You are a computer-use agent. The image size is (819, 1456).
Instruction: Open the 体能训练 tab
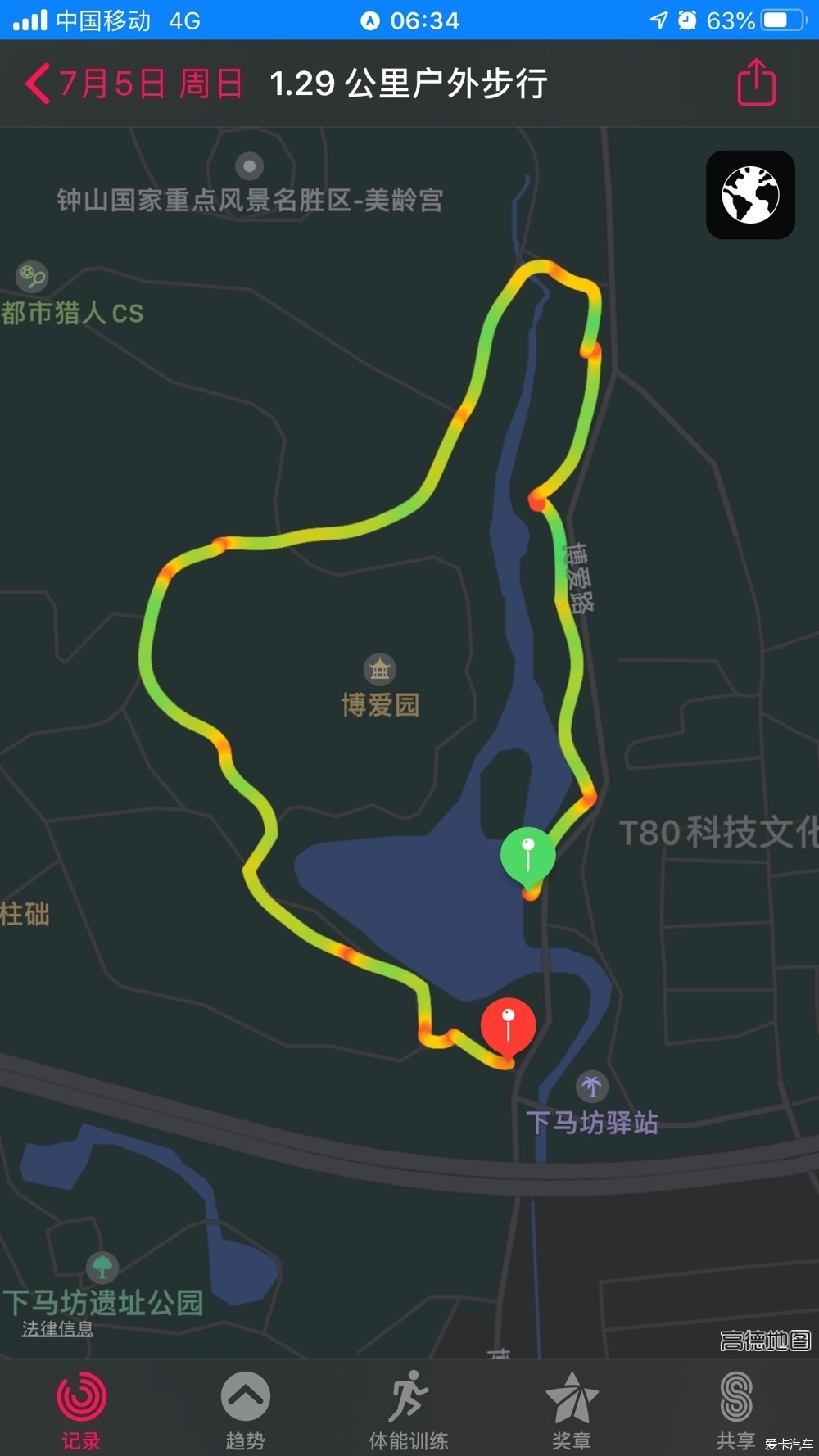tap(409, 1410)
